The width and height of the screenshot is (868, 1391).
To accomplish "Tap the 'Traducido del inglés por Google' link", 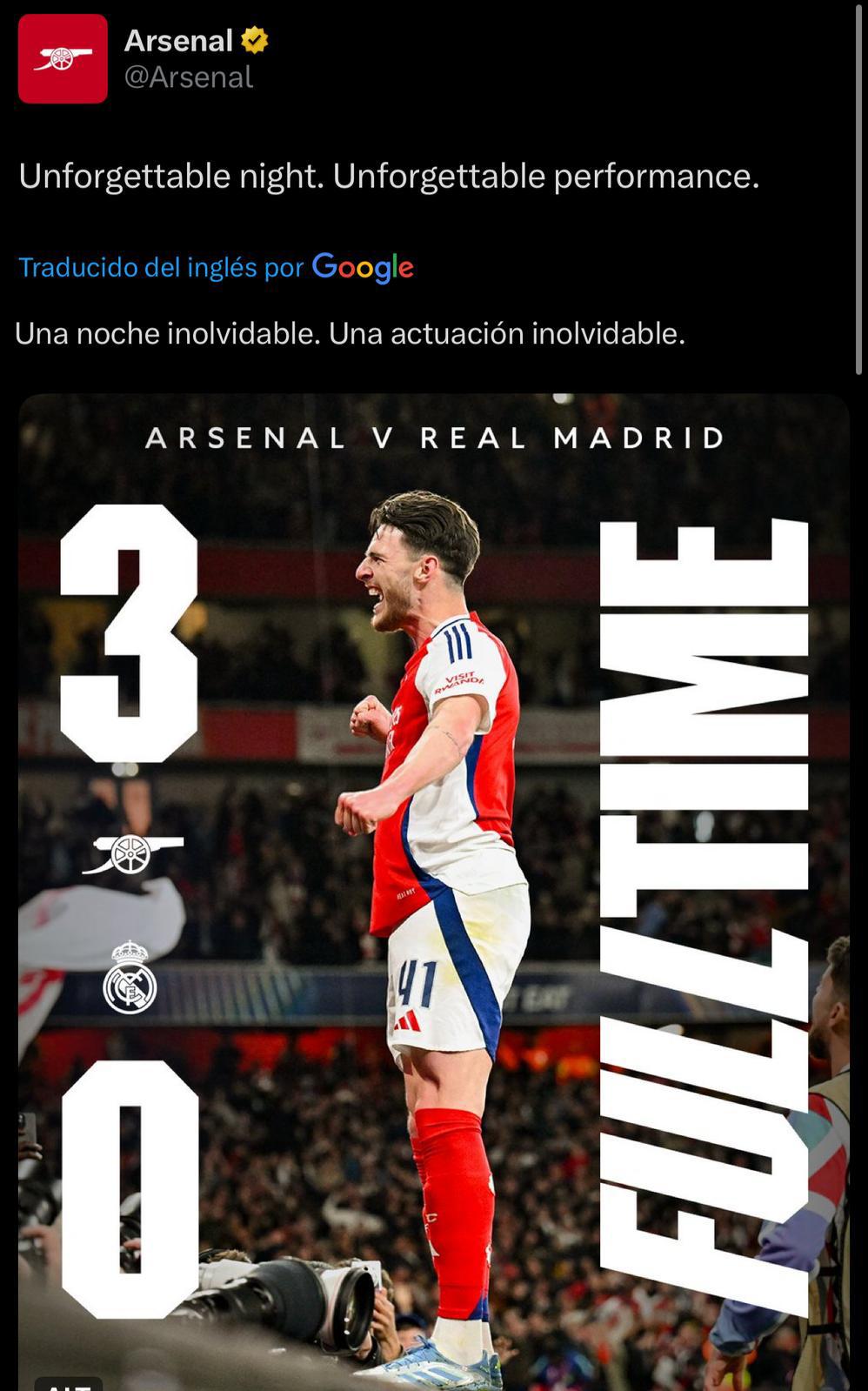I will point(216,267).
